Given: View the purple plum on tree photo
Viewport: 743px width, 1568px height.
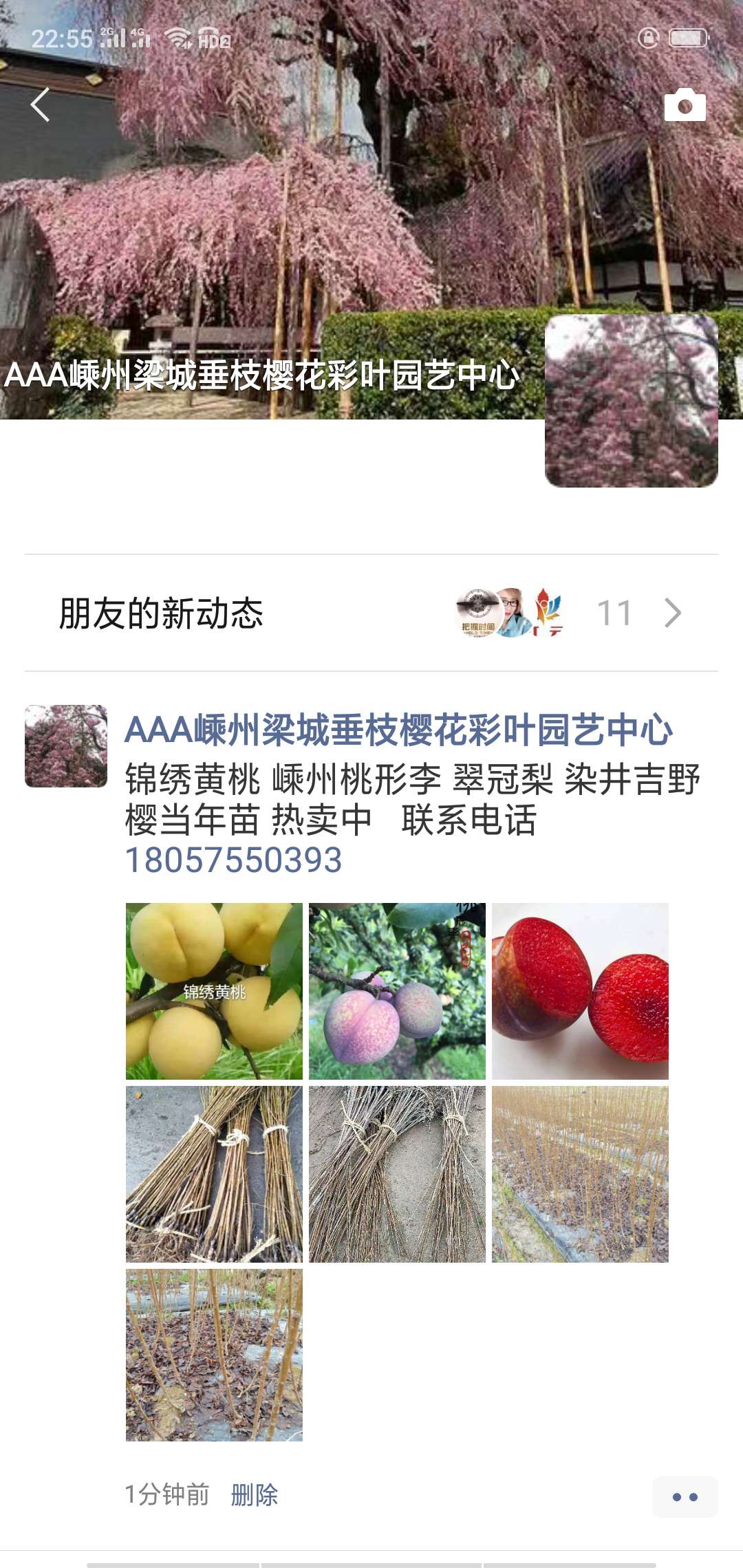Looking at the screenshot, I should (397, 991).
